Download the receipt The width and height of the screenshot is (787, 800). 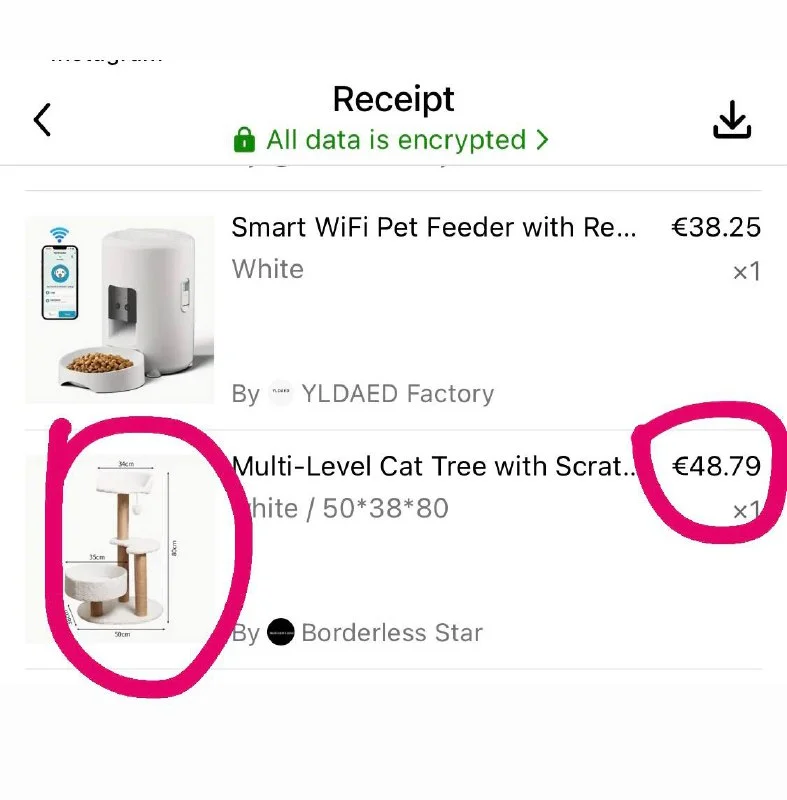pos(731,120)
